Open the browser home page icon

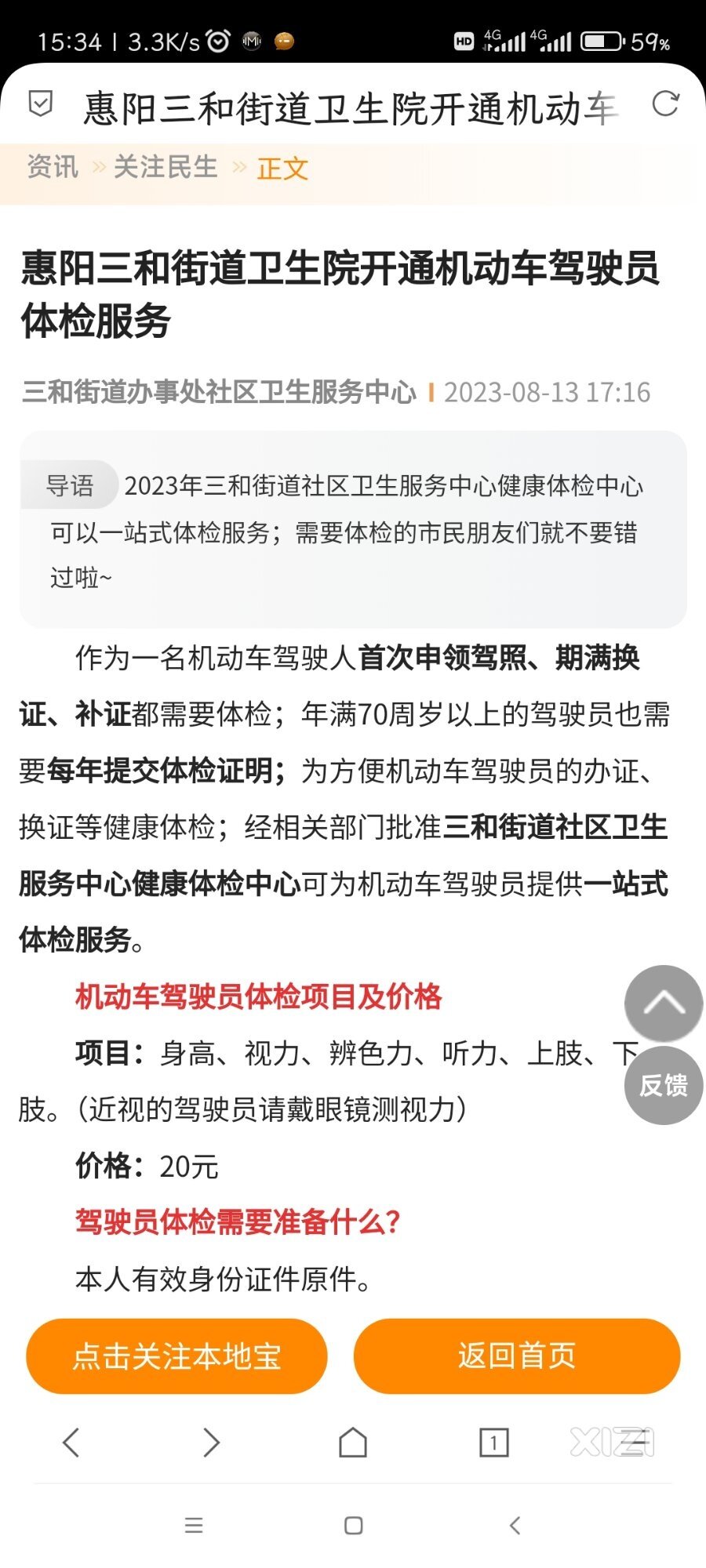pos(353,1443)
